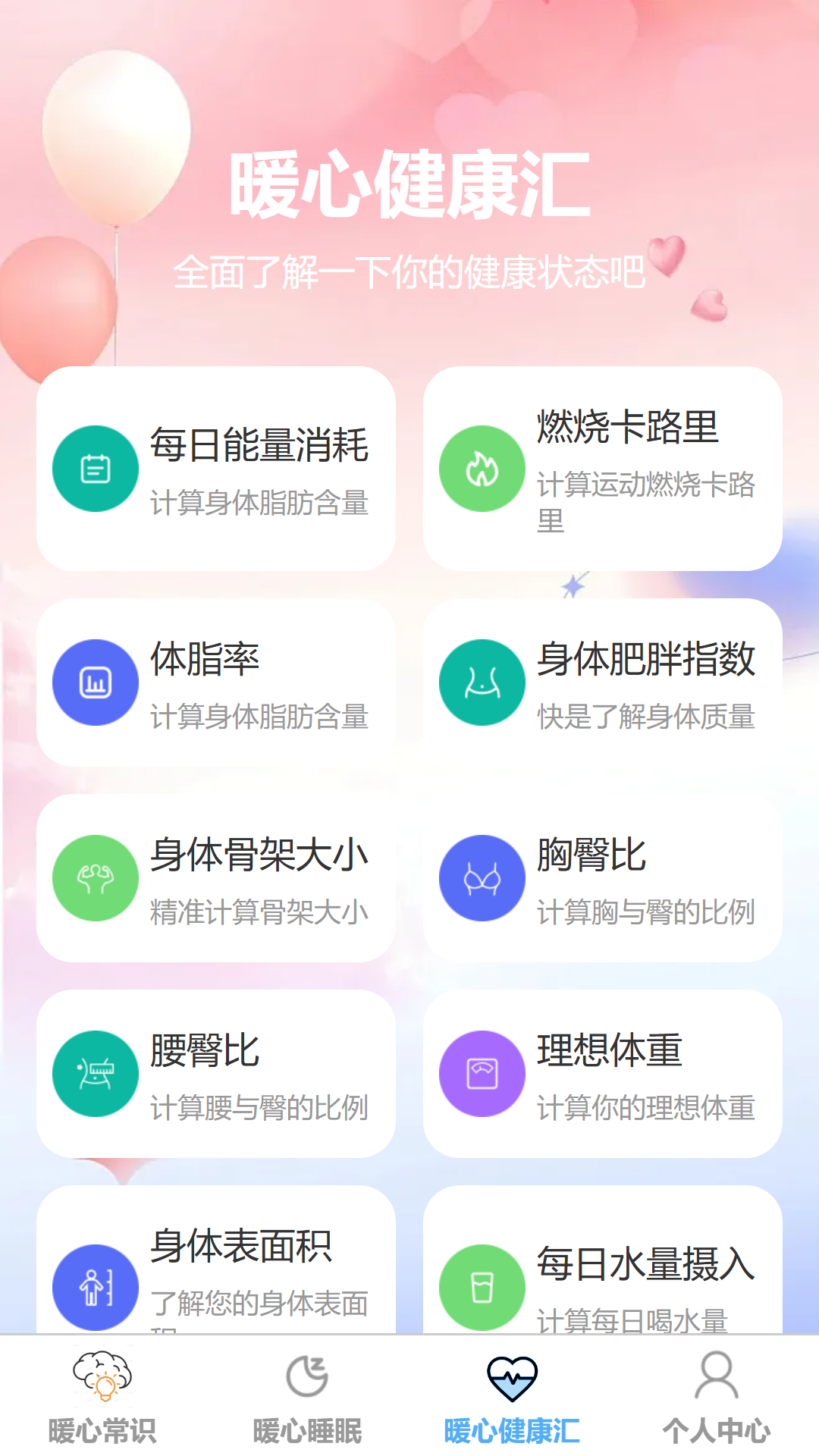Image resolution: width=819 pixels, height=1456 pixels.
Task: Tap the 胸臀比 card
Action: (x=603, y=878)
